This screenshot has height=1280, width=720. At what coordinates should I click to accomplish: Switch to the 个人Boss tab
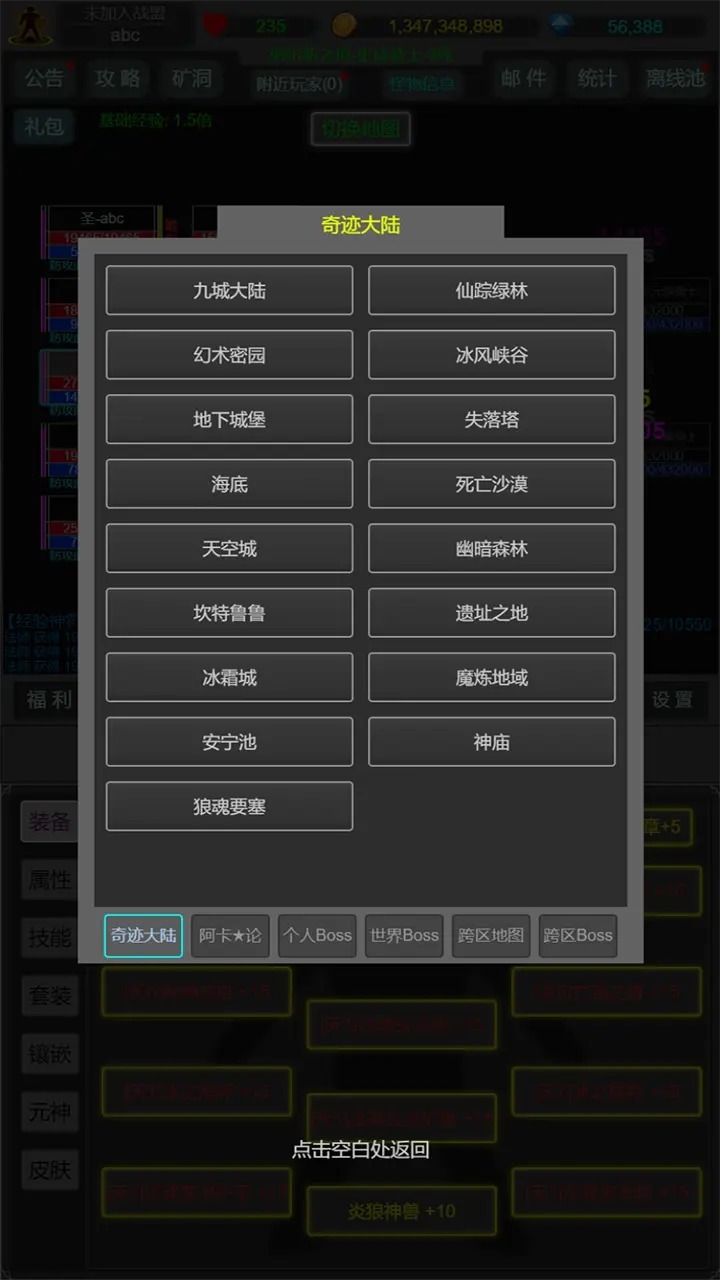[x=317, y=936]
